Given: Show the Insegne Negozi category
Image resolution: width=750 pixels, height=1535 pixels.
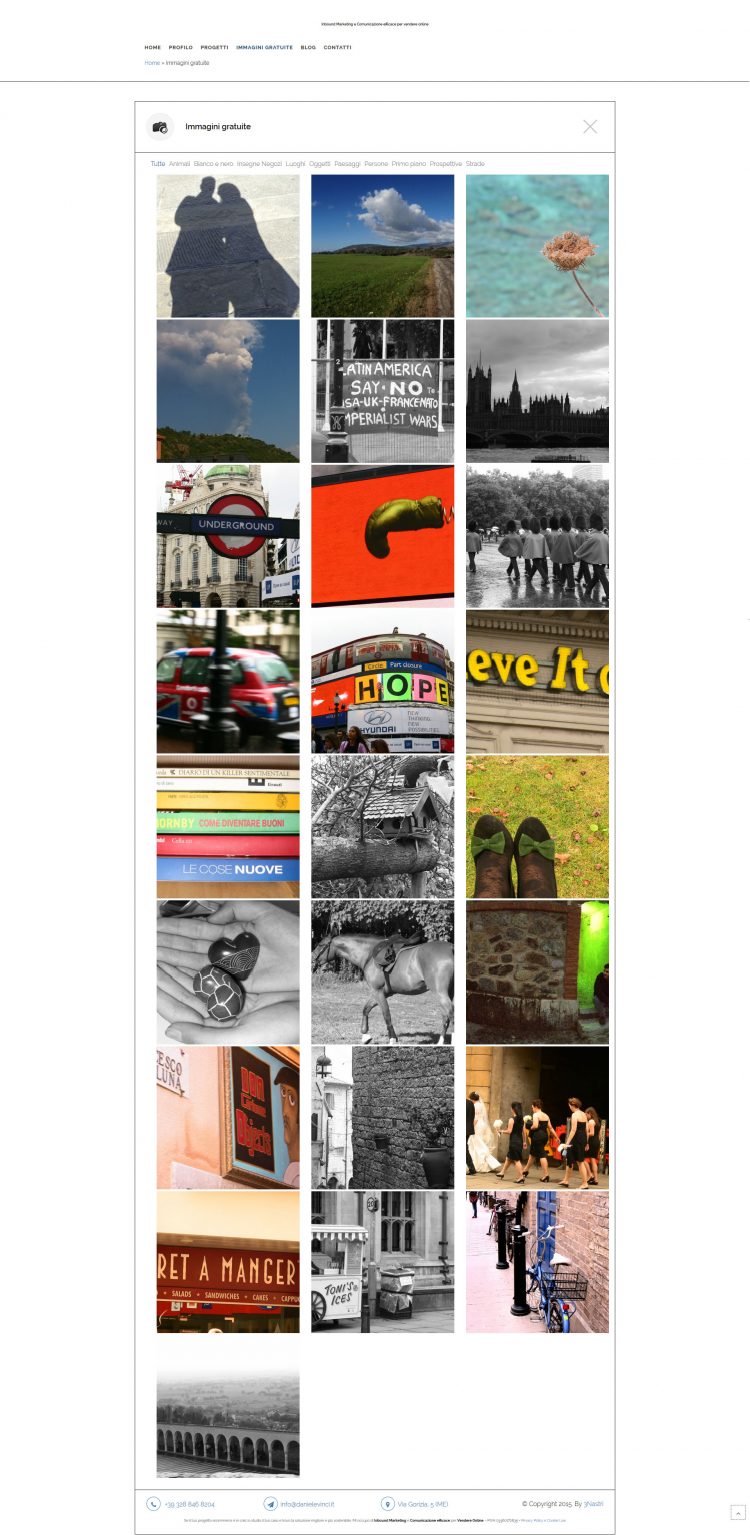Looking at the screenshot, I should 259,164.
